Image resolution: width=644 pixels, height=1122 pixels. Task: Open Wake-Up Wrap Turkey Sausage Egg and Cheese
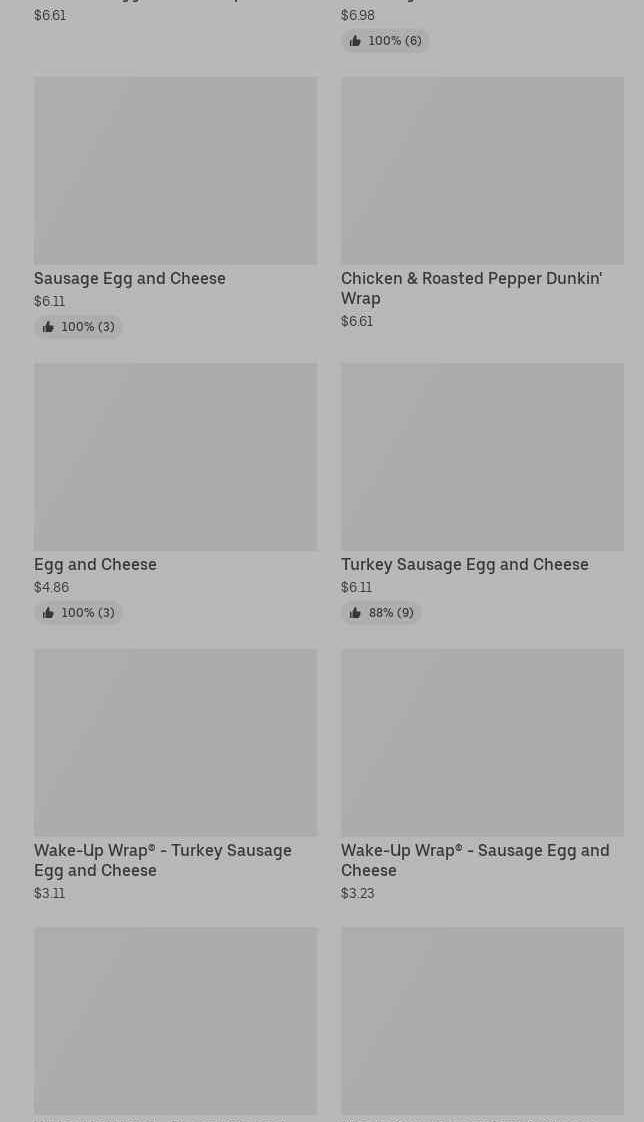point(175,743)
